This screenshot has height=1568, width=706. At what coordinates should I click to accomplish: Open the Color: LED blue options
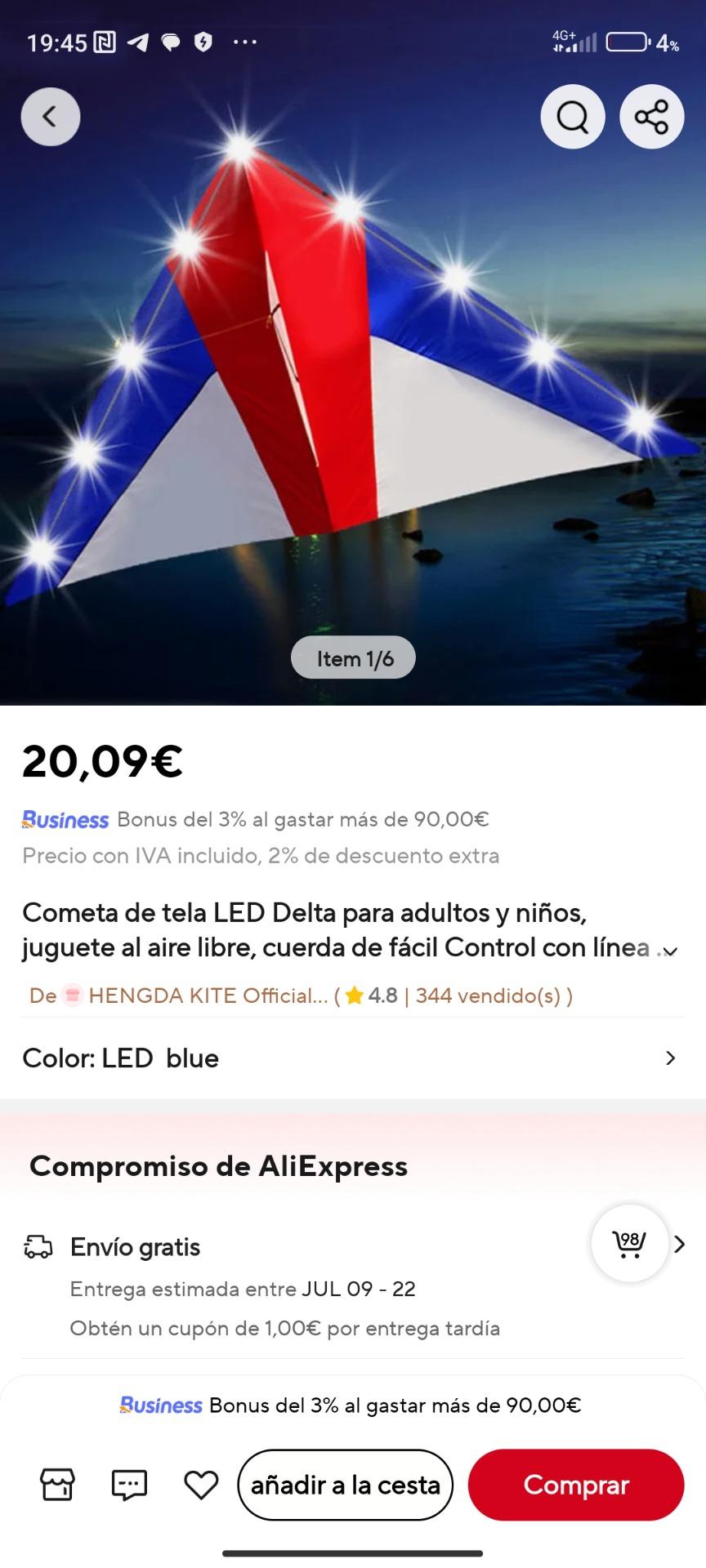click(353, 1058)
